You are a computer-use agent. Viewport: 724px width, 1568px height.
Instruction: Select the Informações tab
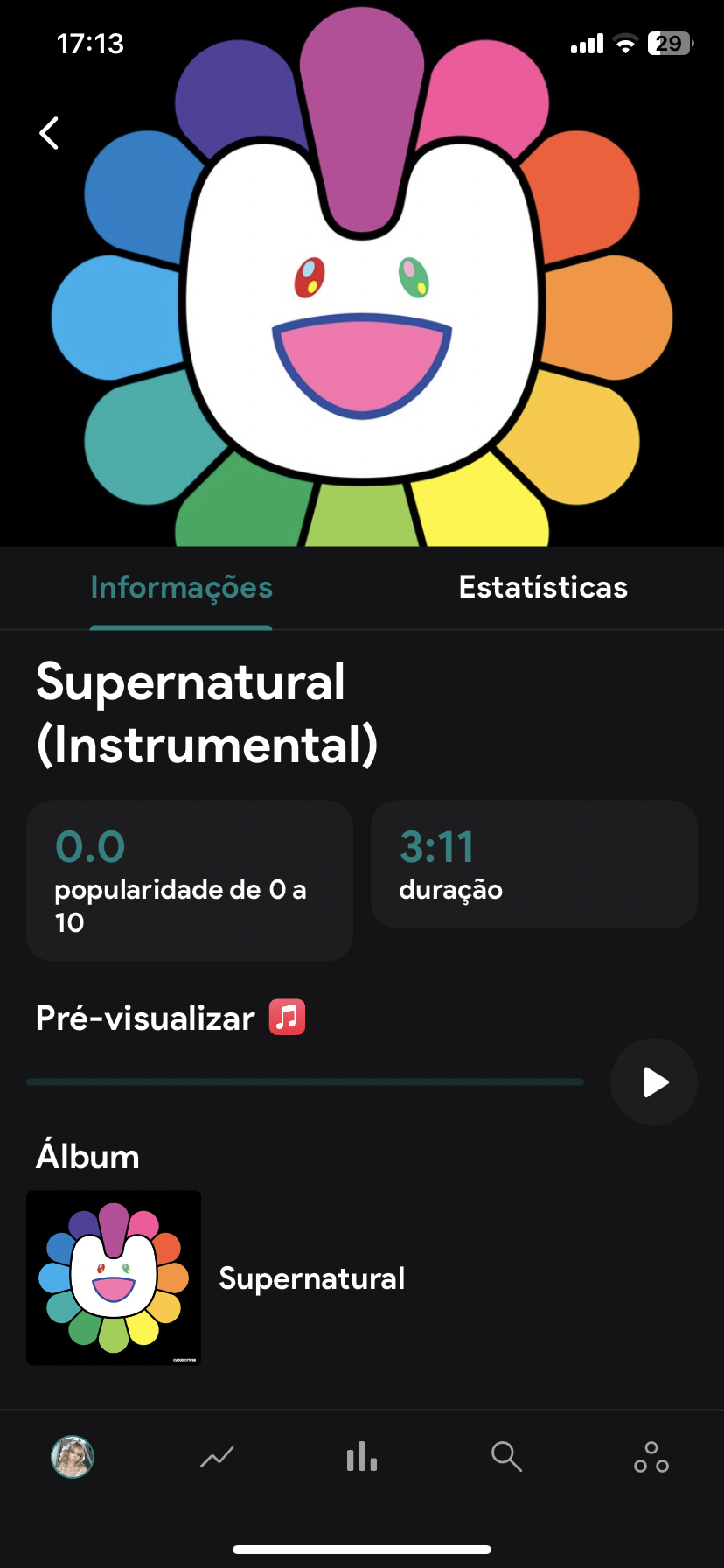(x=181, y=587)
